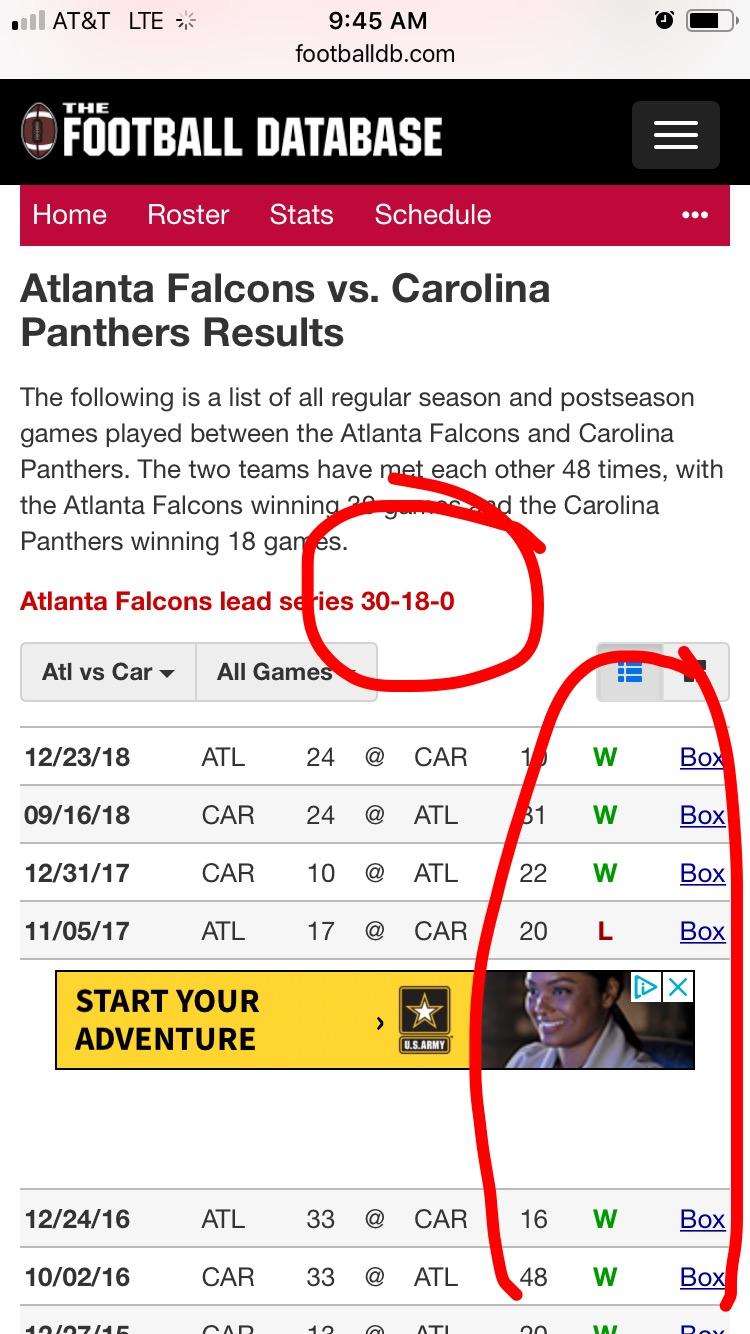Open Box link for 12/24/16 game
The image size is (750, 1334).
pyautogui.click(x=702, y=1219)
